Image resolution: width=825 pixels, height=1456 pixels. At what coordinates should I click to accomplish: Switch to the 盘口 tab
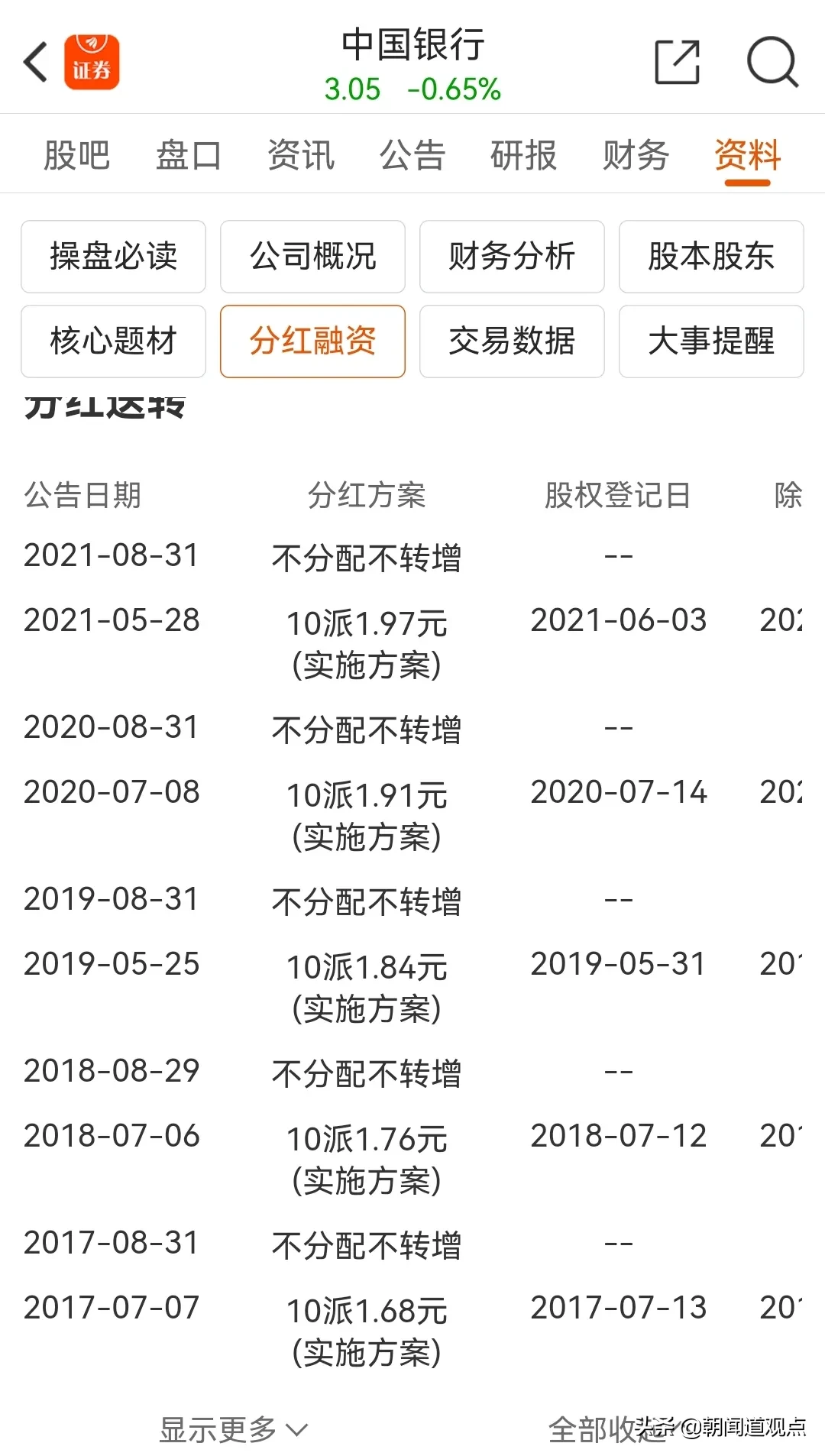point(188,155)
